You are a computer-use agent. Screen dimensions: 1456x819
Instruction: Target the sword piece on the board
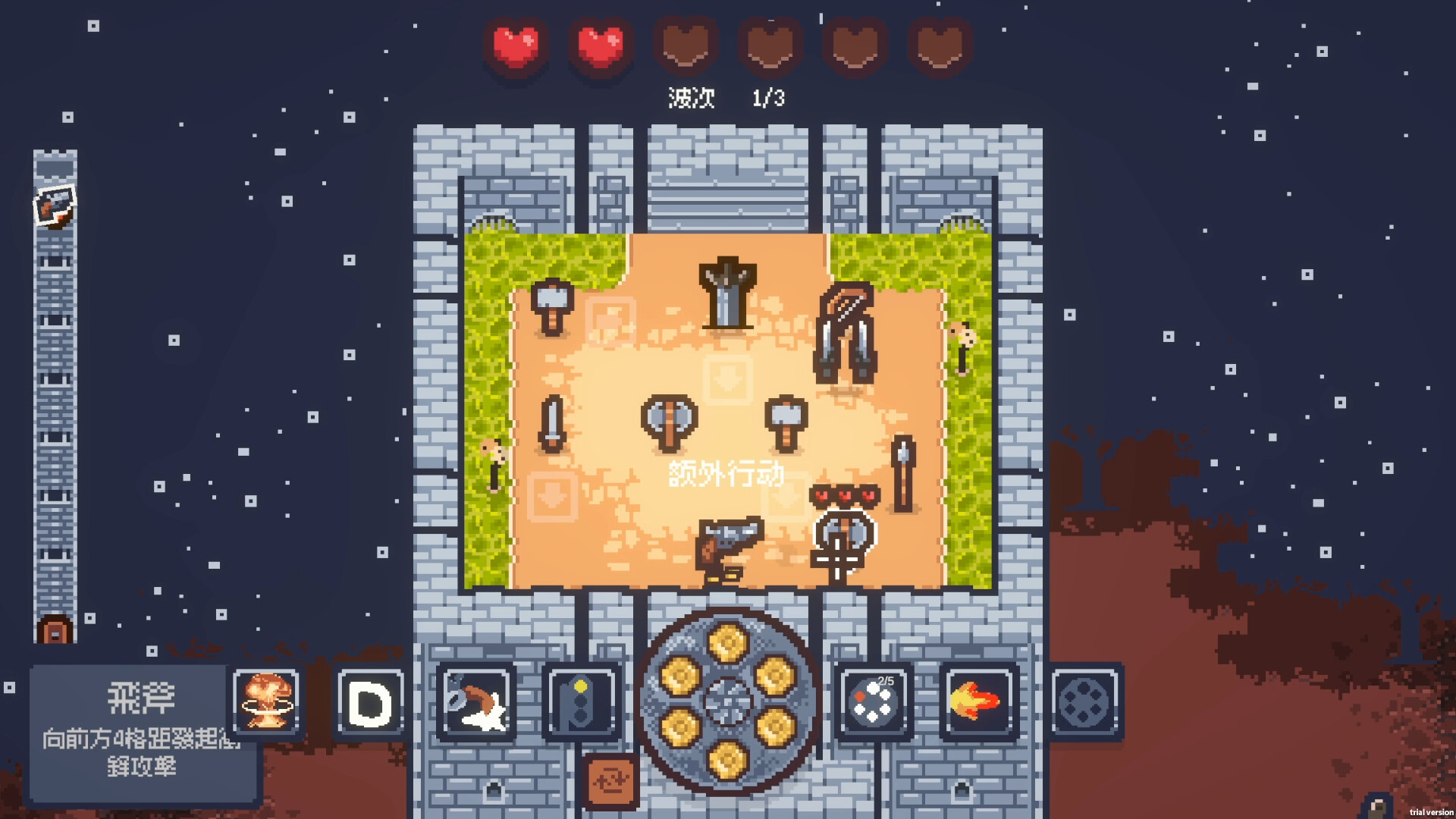click(x=552, y=423)
